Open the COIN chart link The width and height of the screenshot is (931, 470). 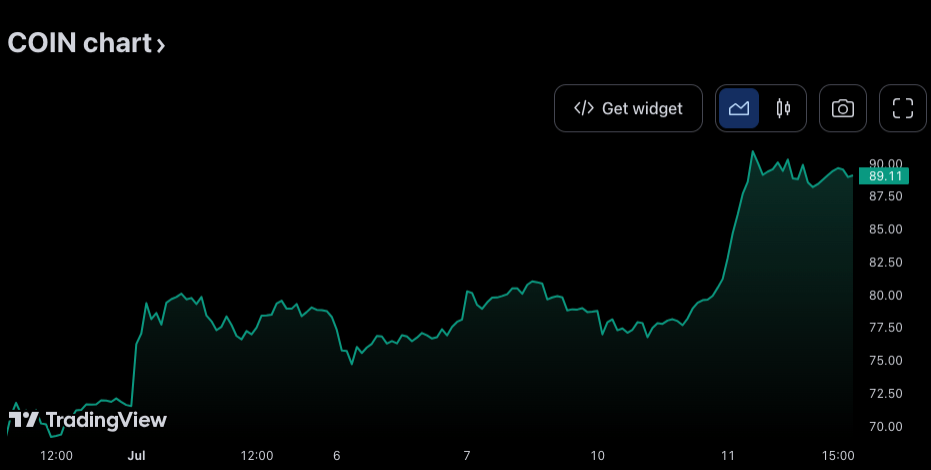[x=86, y=44]
